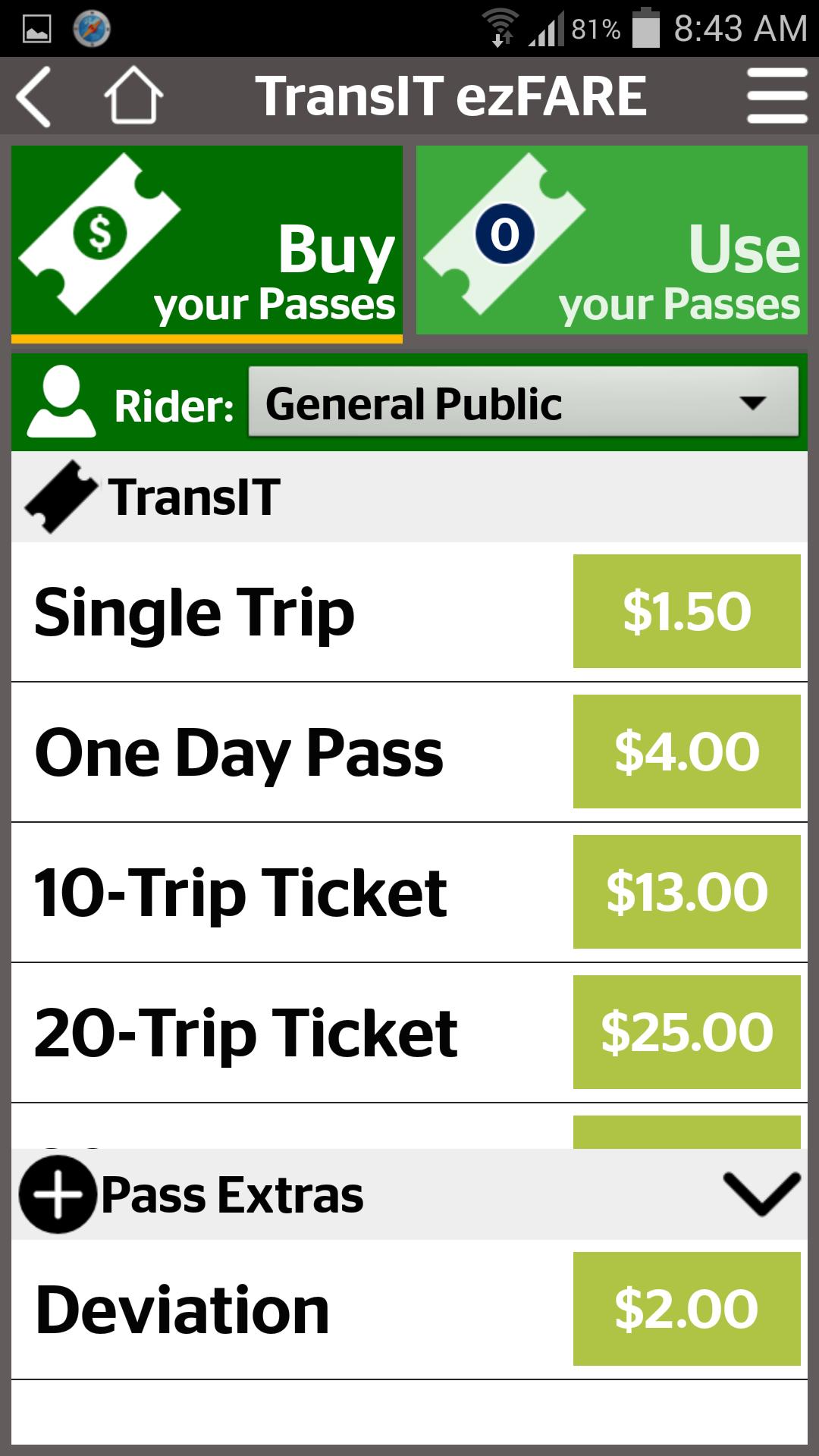Select the One Day Pass $4.00 price
Screen dimensions: 819x1456
pos(686,751)
